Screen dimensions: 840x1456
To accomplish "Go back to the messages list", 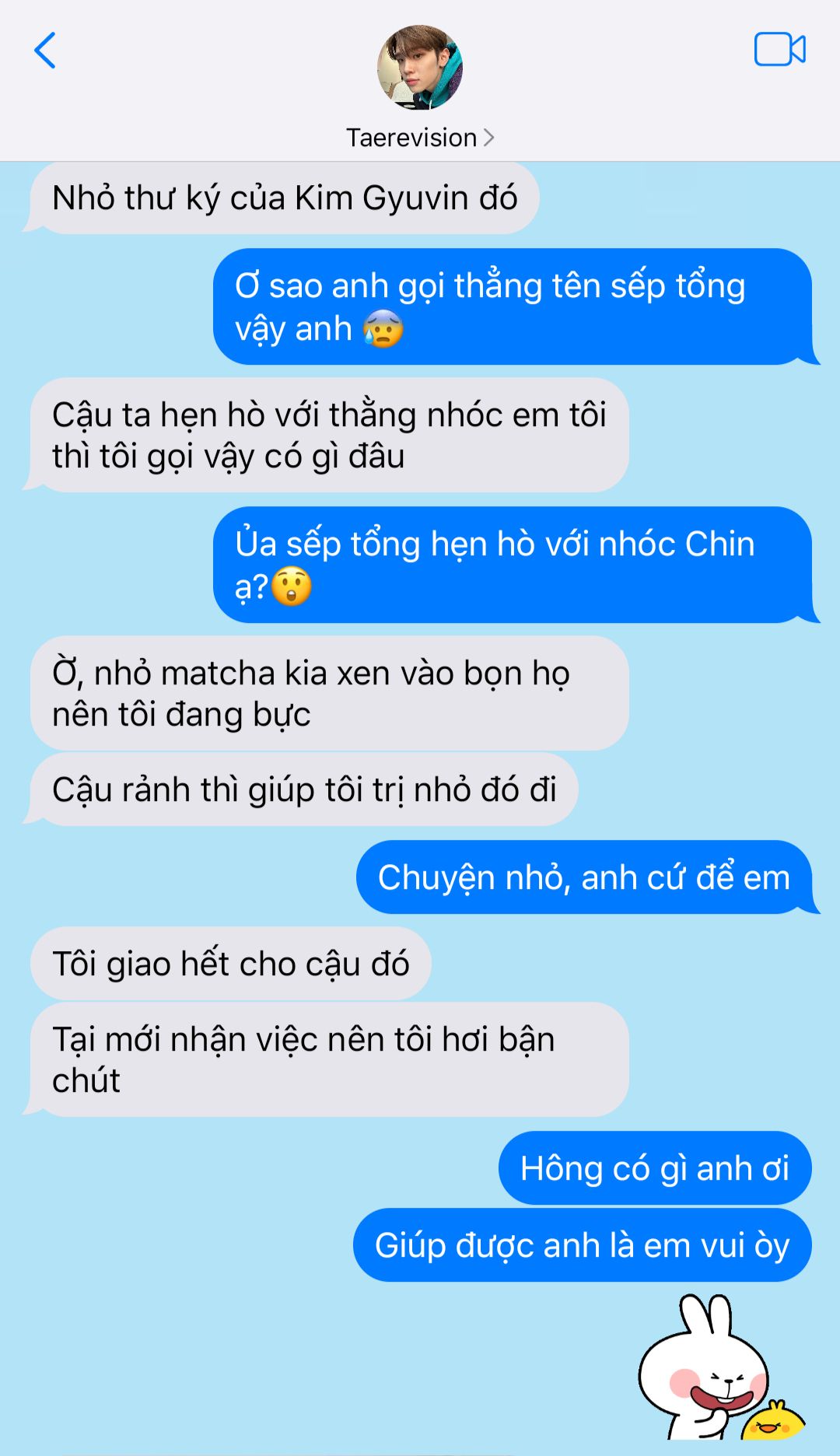I will coord(45,51).
